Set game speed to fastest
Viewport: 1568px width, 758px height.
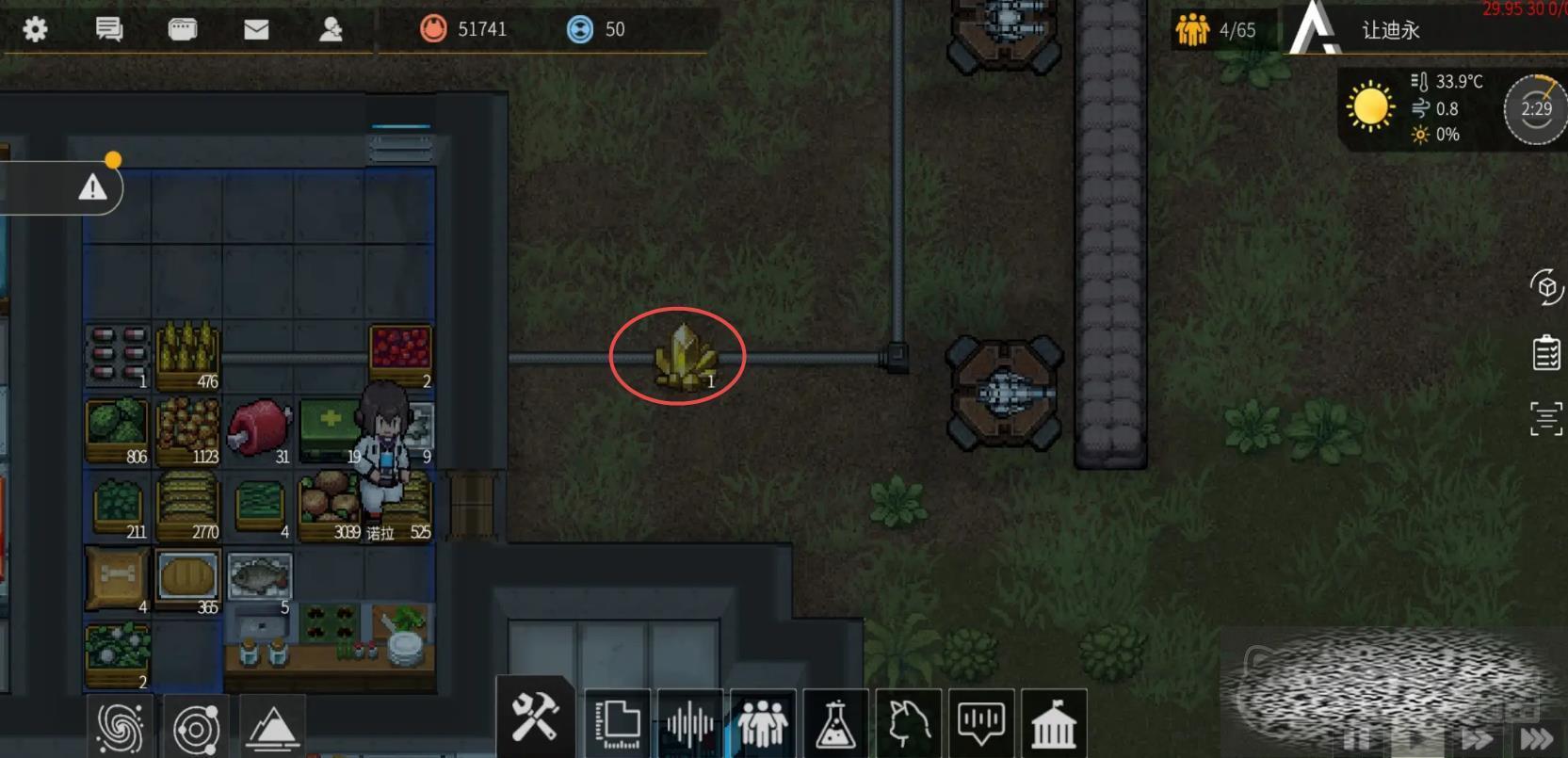point(1535,739)
